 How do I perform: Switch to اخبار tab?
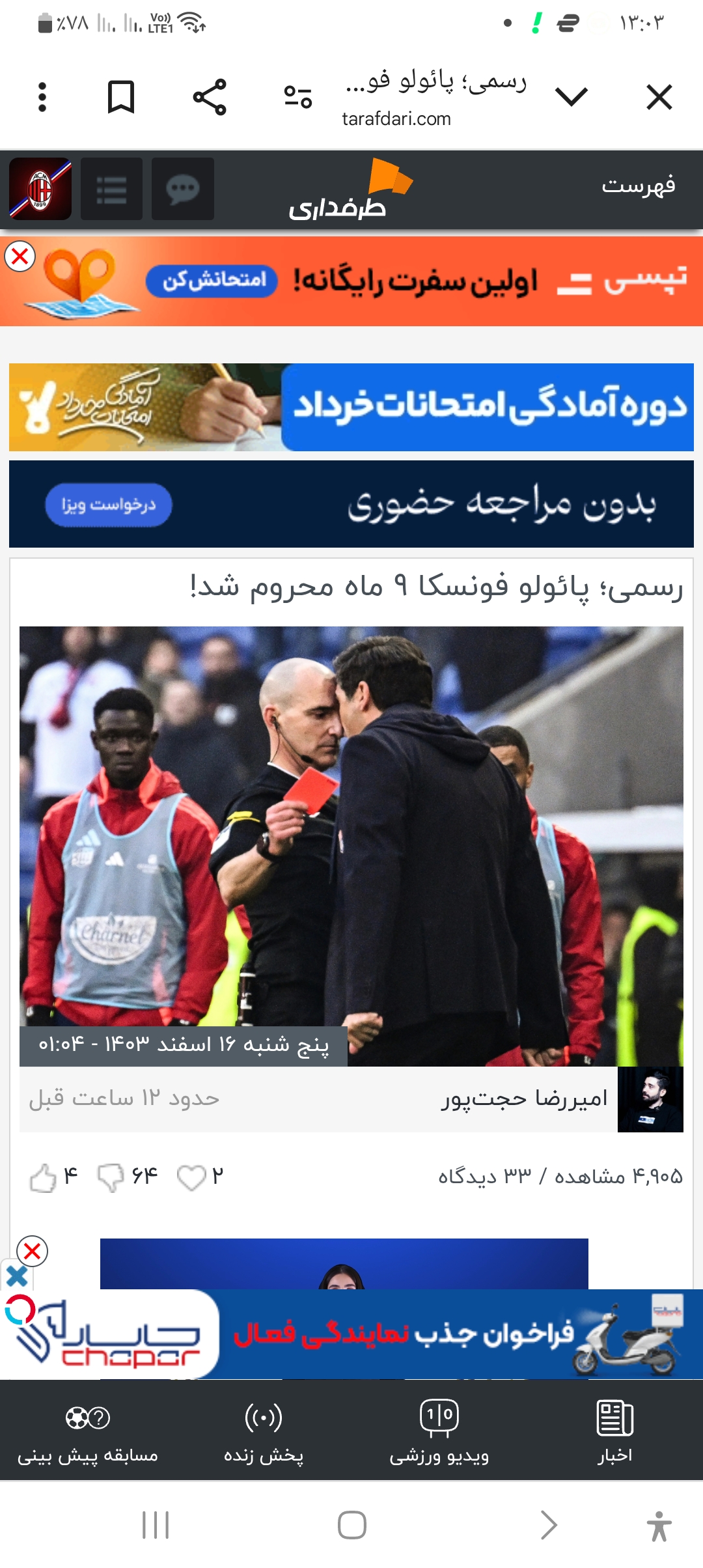615,1431
